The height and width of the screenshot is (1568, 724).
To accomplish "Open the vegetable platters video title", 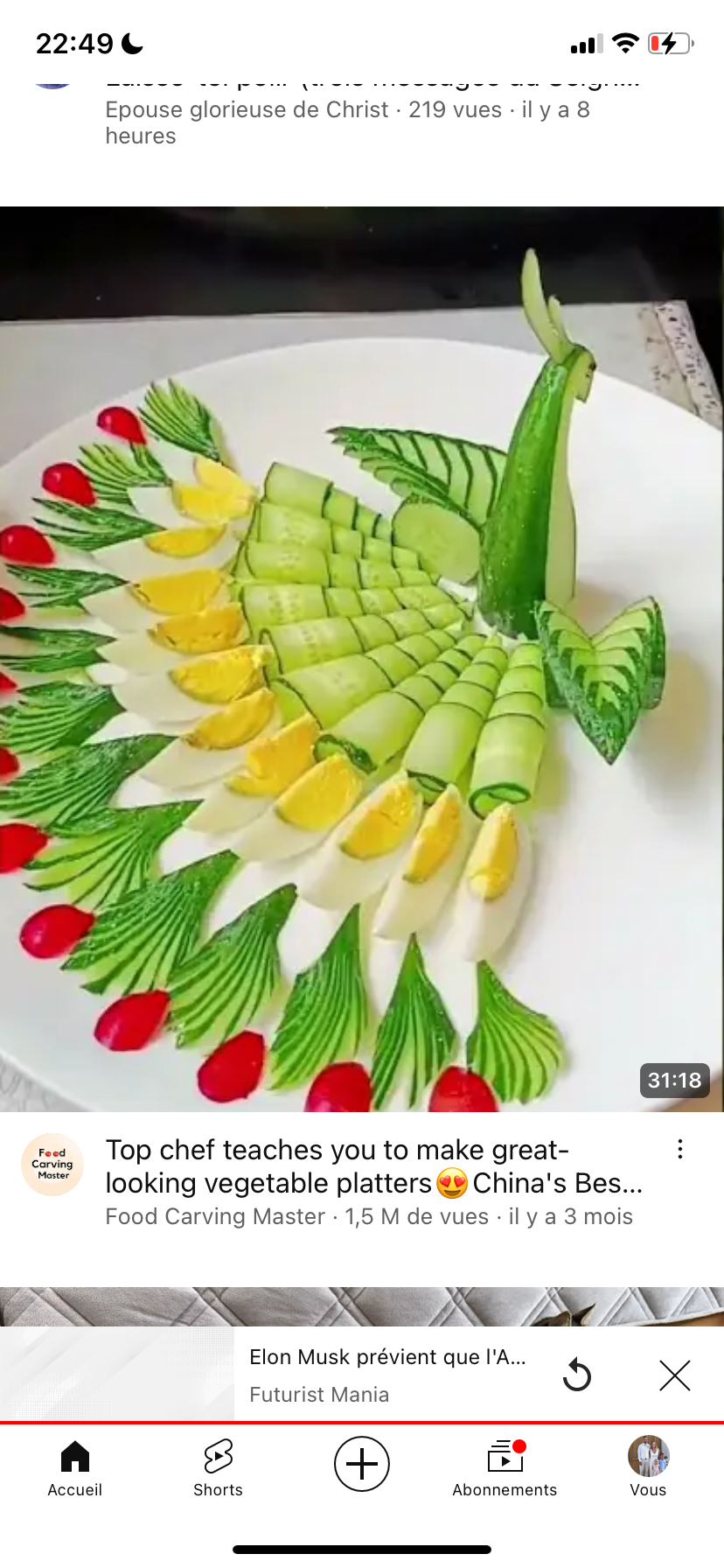I will tap(374, 1166).
